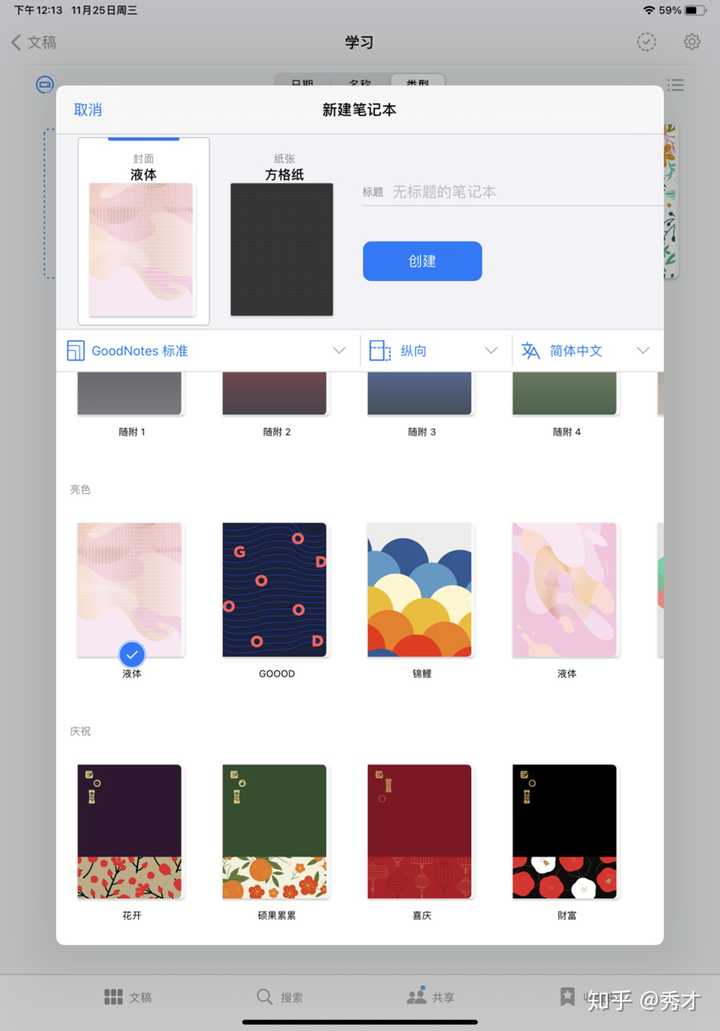The width and height of the screenshot is (720, 1031).
Task: Cancel creating the new notebook
Action: [x=88, y=110]
